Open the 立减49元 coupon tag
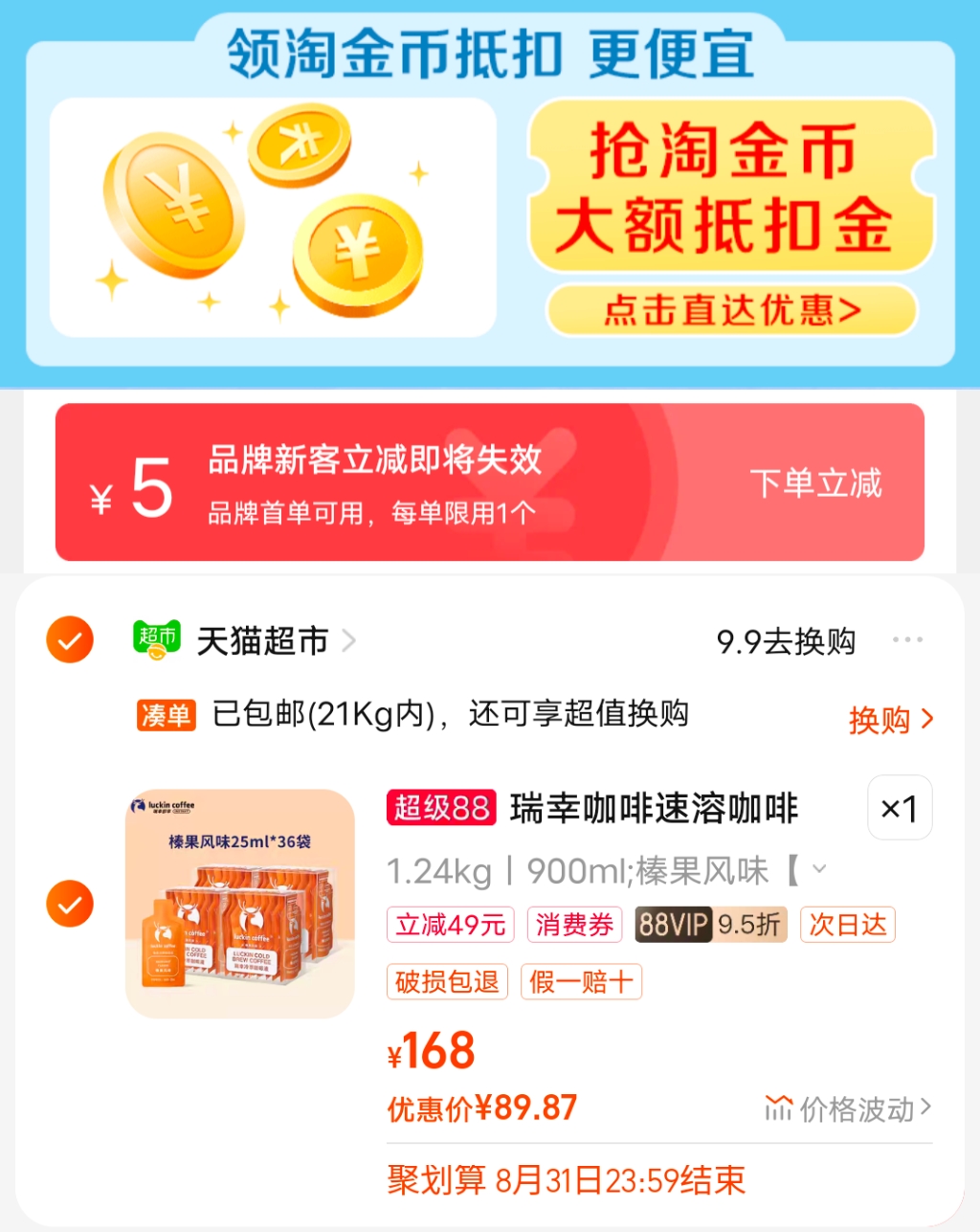The image size is (980, 1232). click(450, 925)
